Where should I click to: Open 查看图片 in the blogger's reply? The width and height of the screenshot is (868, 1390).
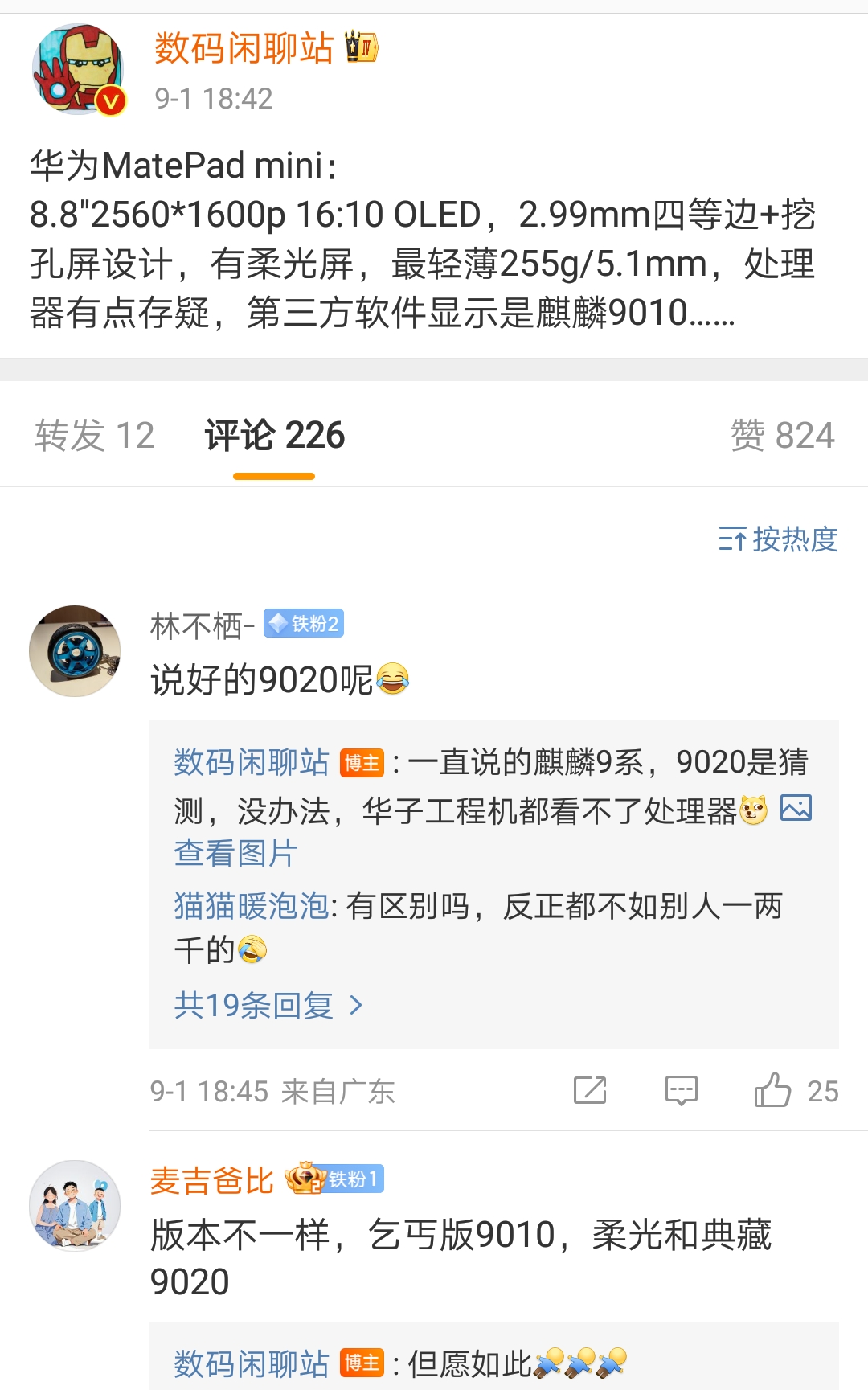[236, 853]
